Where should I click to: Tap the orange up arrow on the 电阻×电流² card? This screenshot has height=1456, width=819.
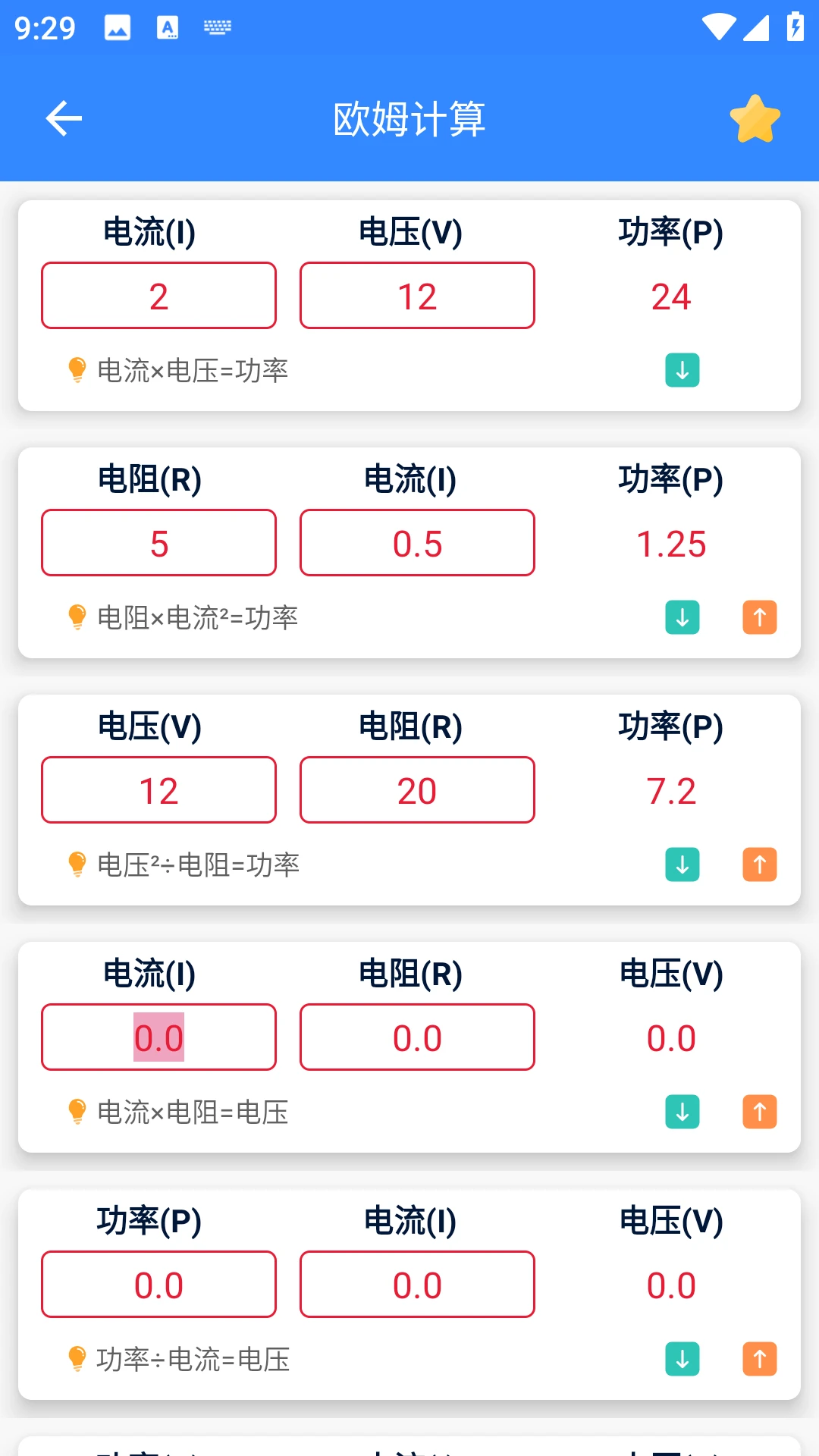pyautogui.click(x=759, y=617)
